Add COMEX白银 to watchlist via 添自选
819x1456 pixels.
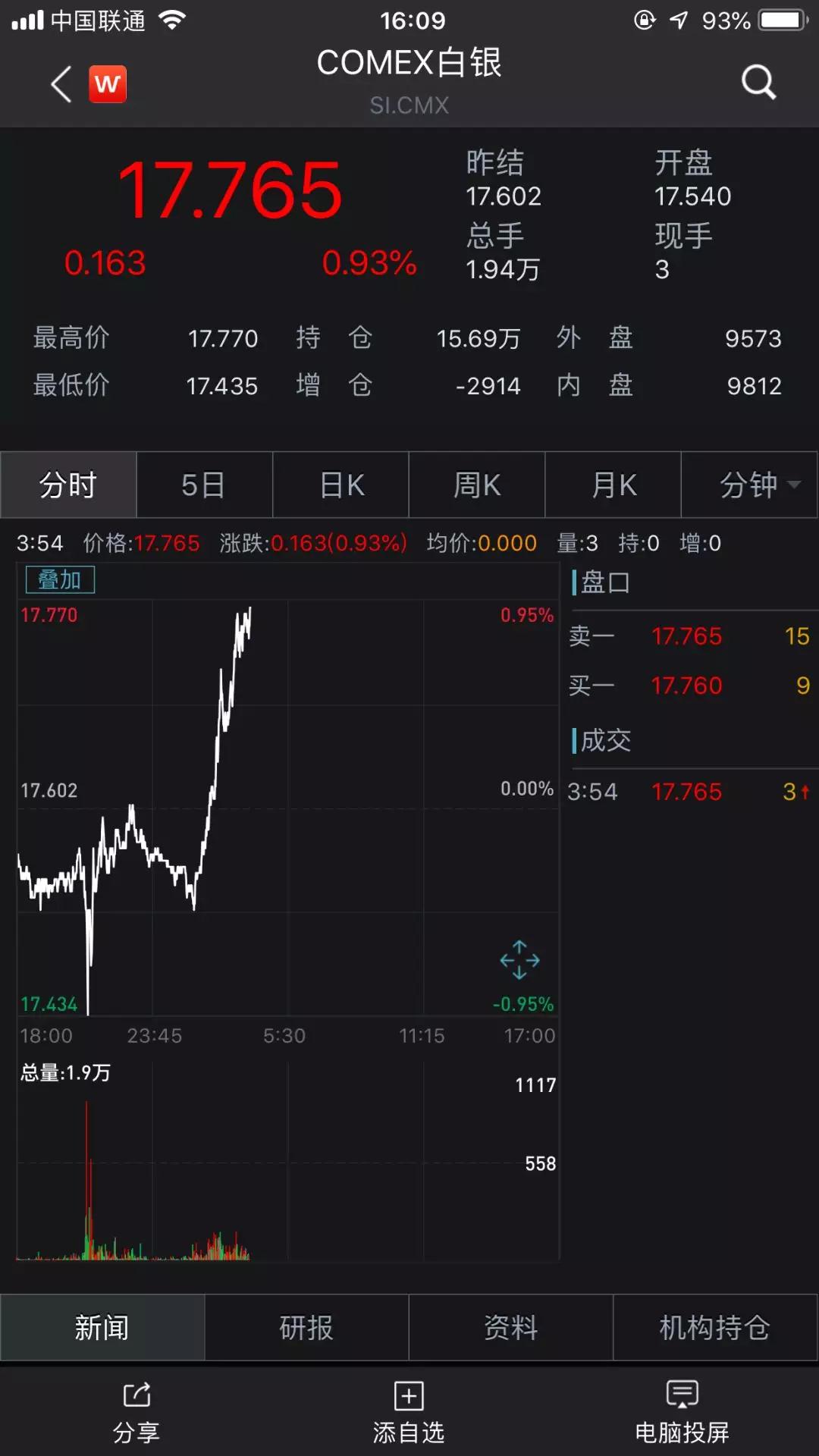pyautogui.click(x=409, y=1412)
